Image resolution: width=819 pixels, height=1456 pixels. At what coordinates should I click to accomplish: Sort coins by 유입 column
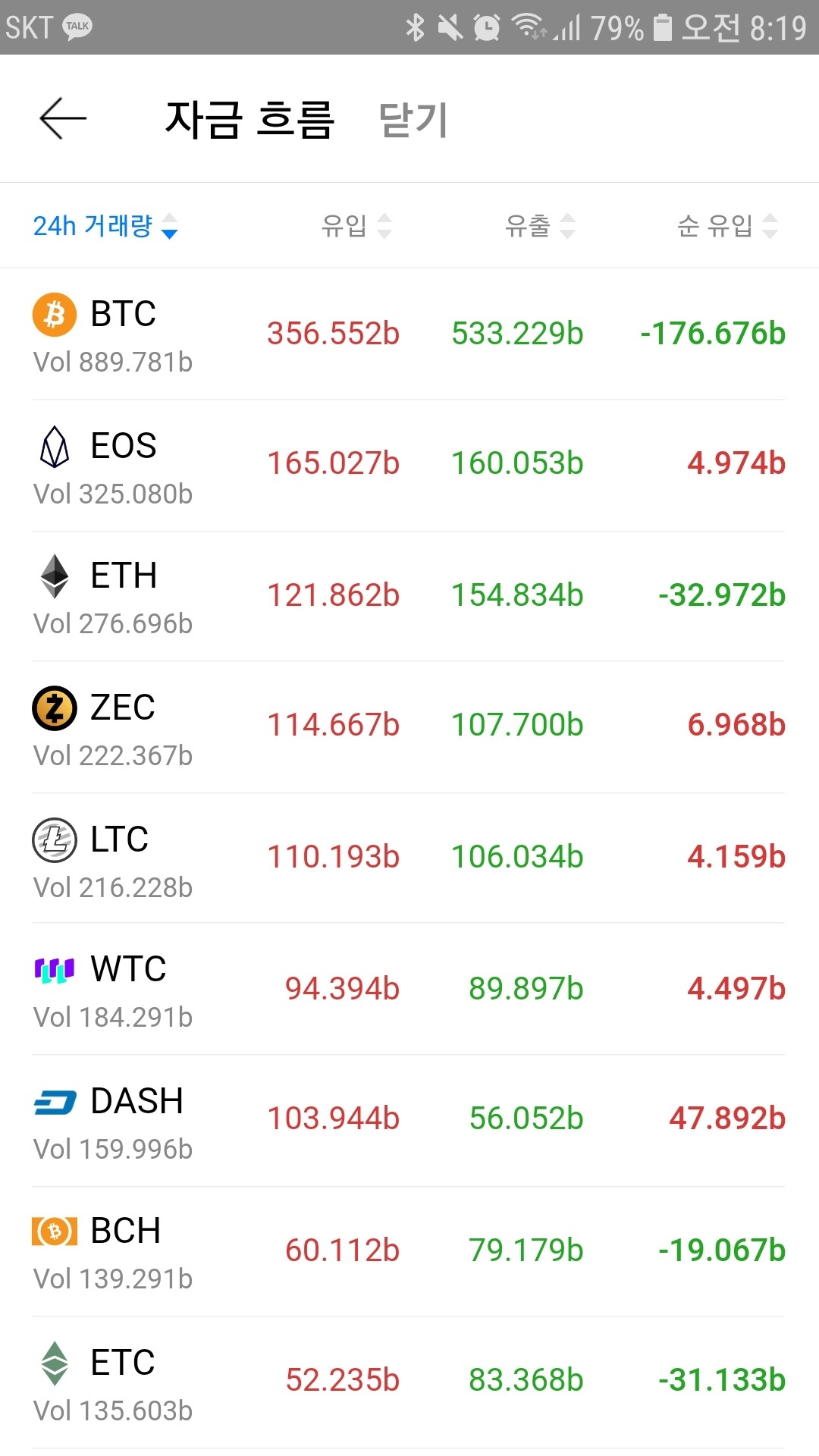[356, 226]
